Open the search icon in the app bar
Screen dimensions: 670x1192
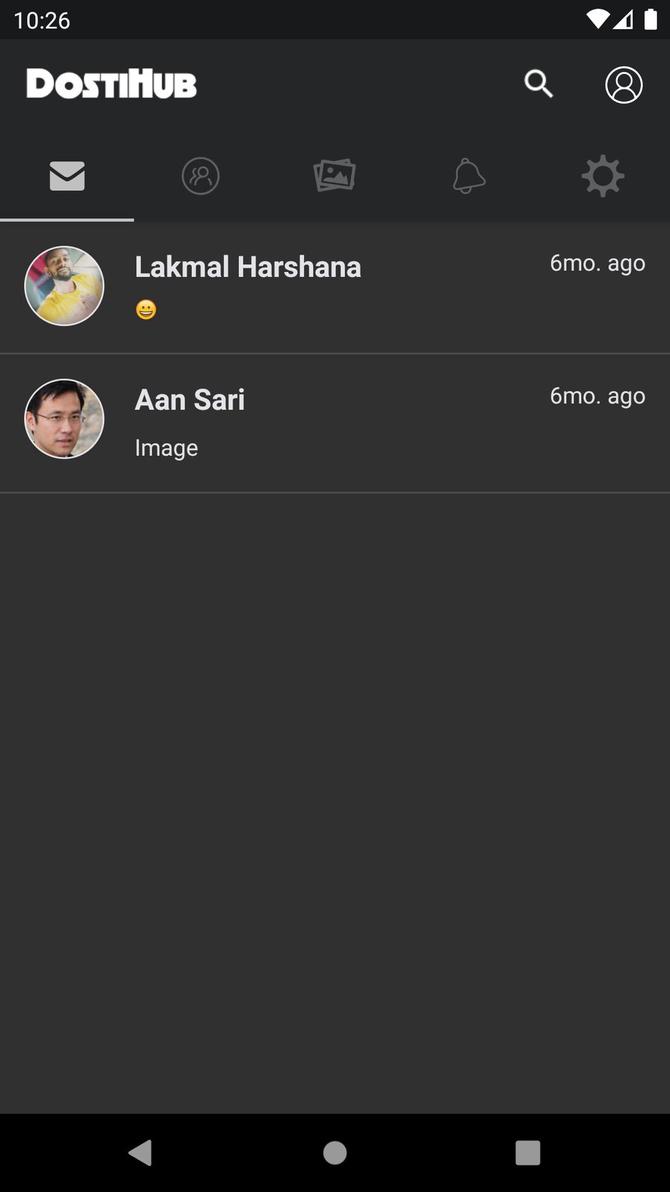[x=538, y=84]
